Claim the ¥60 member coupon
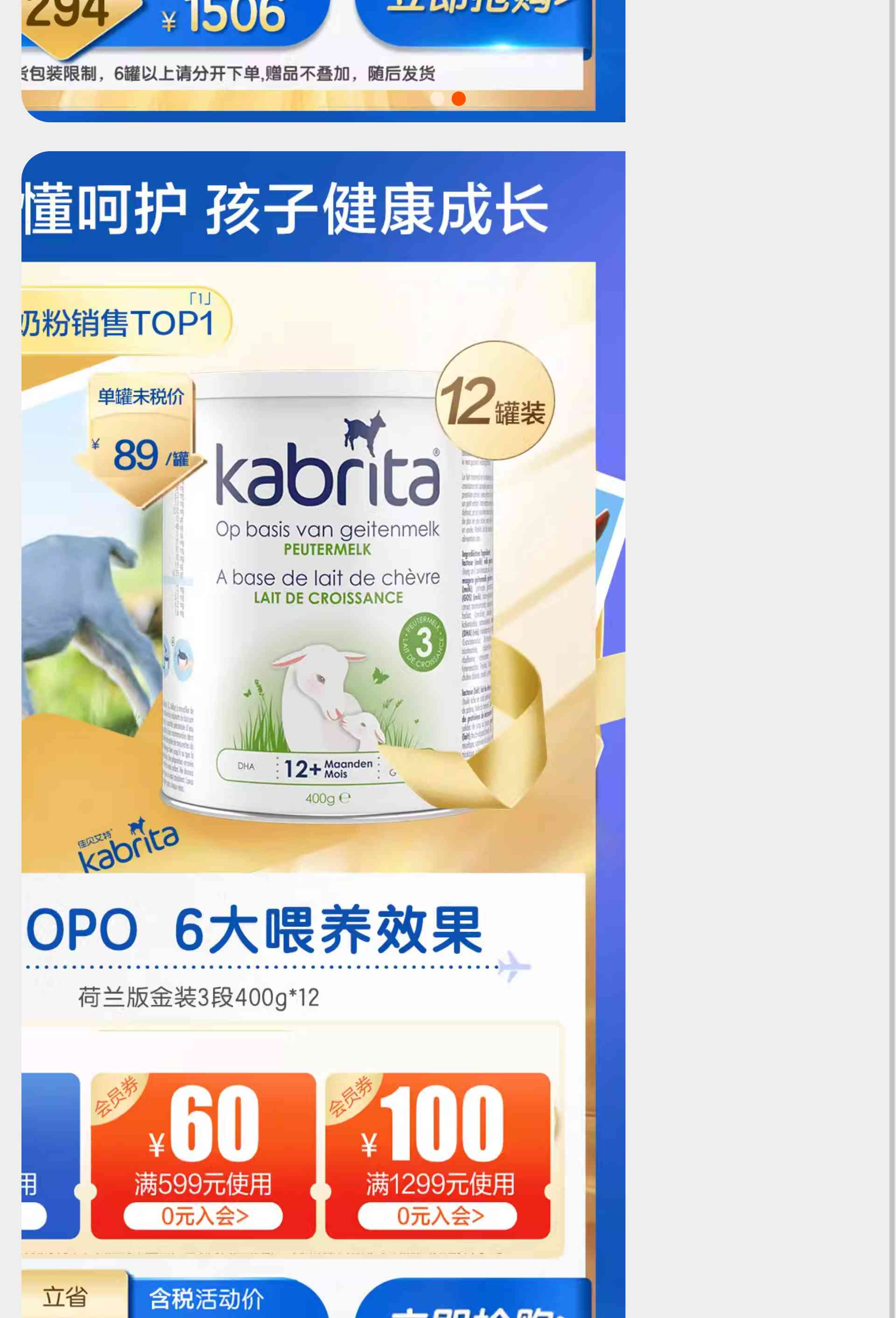Viewport: 896px width, 1318px height. [203, 1216]
